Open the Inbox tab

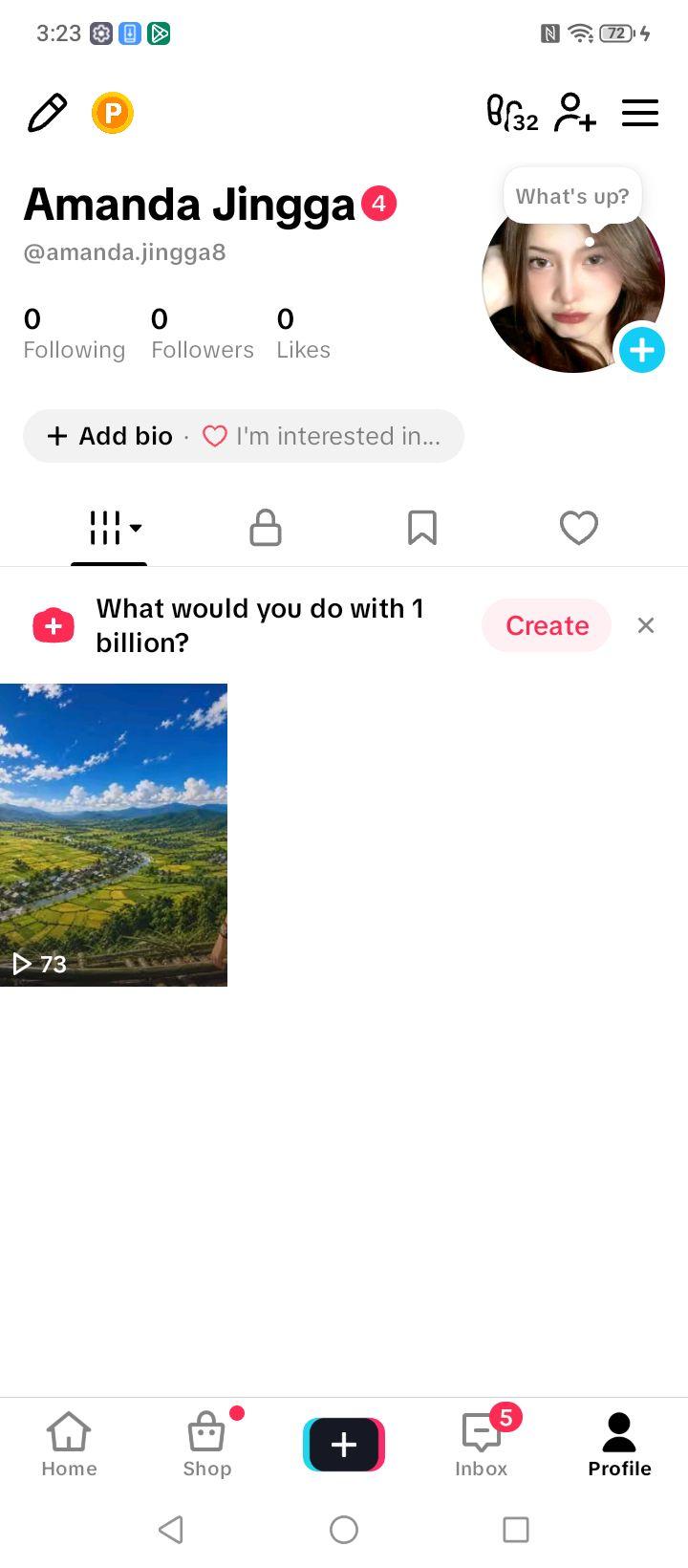pos(482,1445)
